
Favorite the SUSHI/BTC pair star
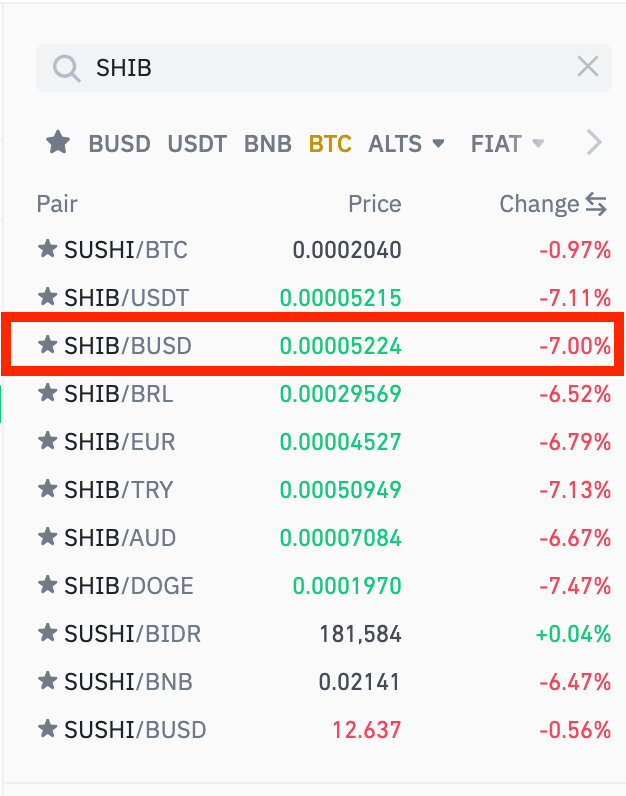47,250
